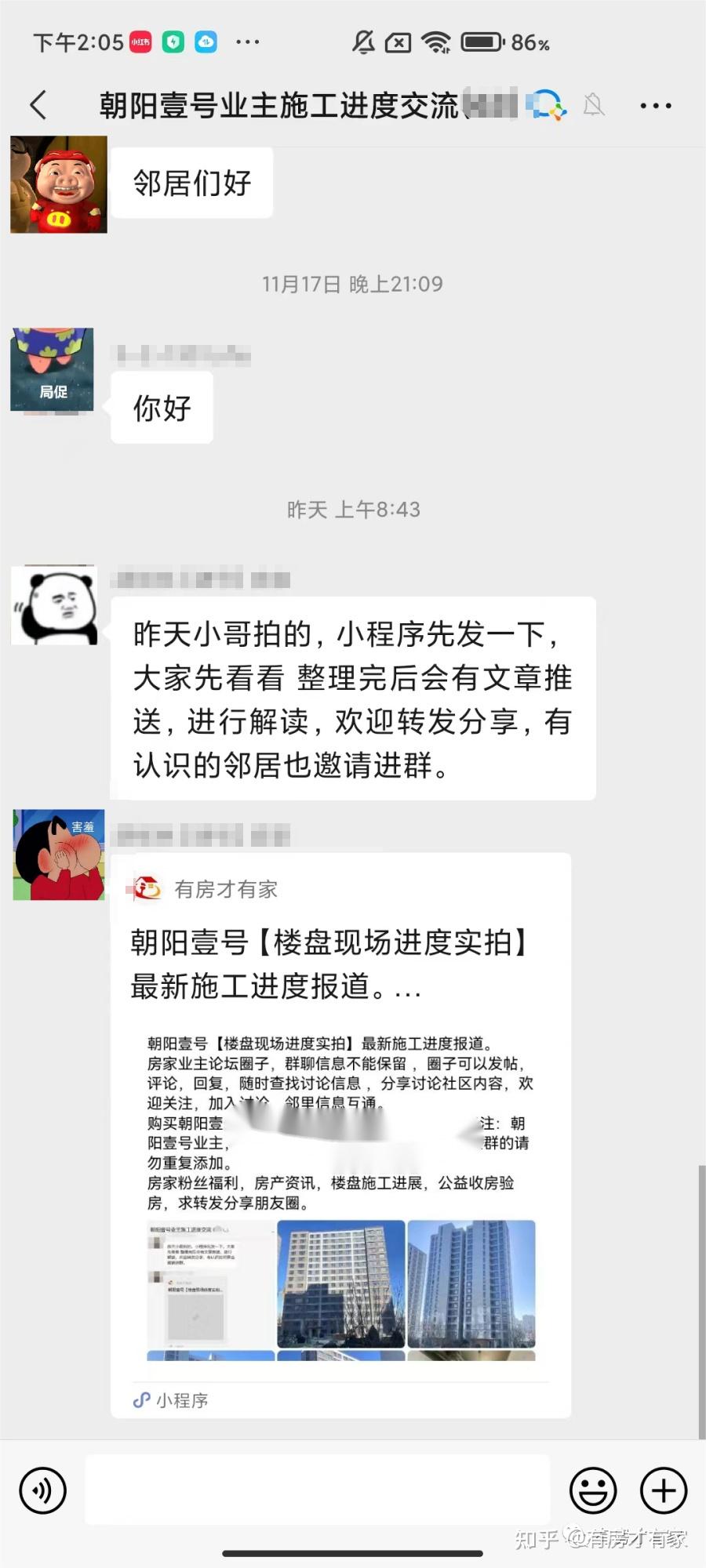This screenshot has height=1568, width=706.
Task: Go back from the group chat
Action: pos(38,104)
